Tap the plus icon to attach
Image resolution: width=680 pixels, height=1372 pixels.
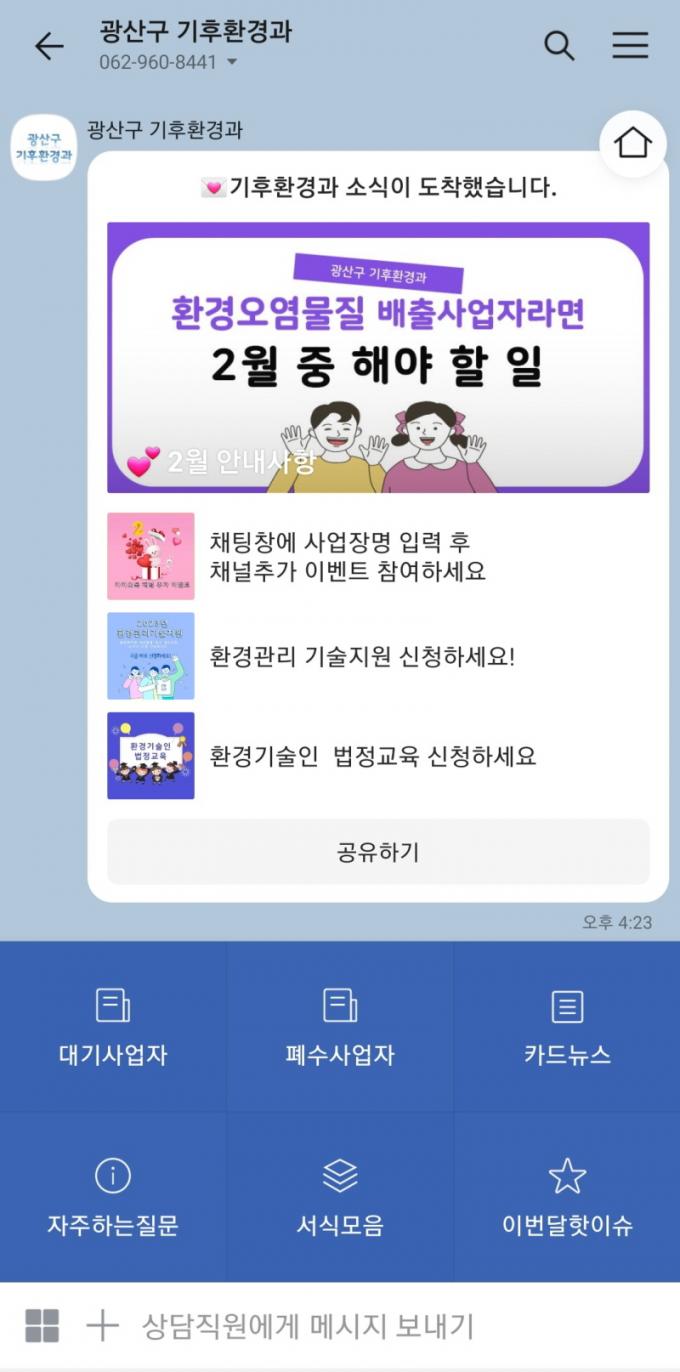[102, 1326]
